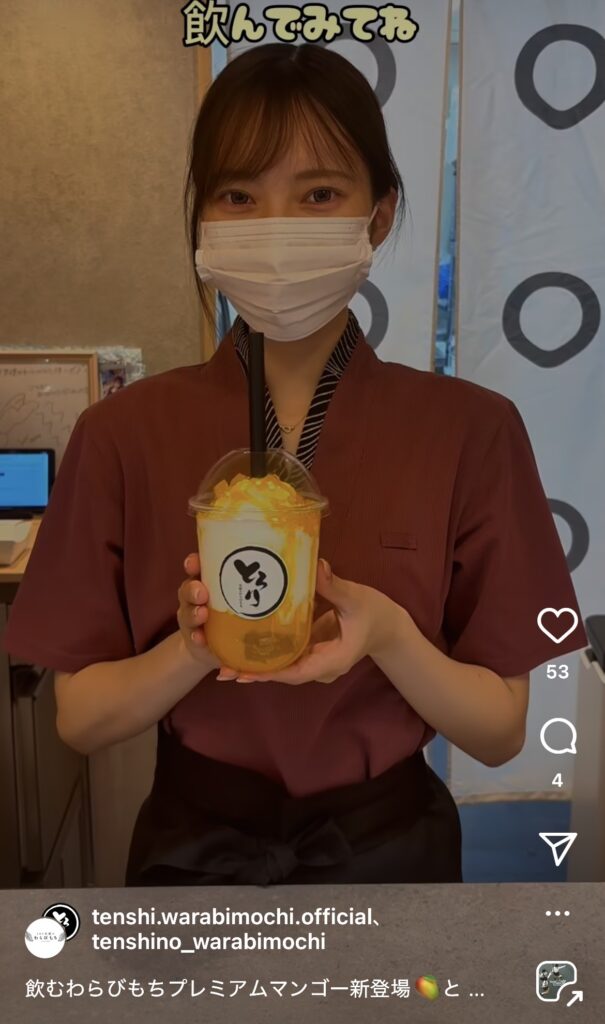Open the three-dot options menu

(557, 914)
